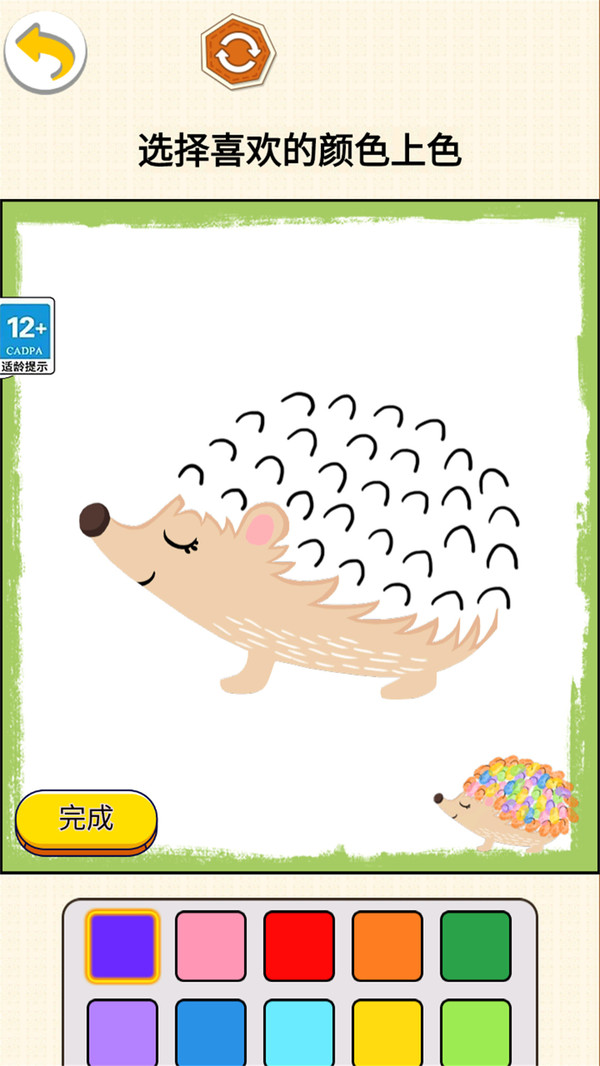
Task: Choose the light lavender color swatch
Action: click(x=122, y=1033)
